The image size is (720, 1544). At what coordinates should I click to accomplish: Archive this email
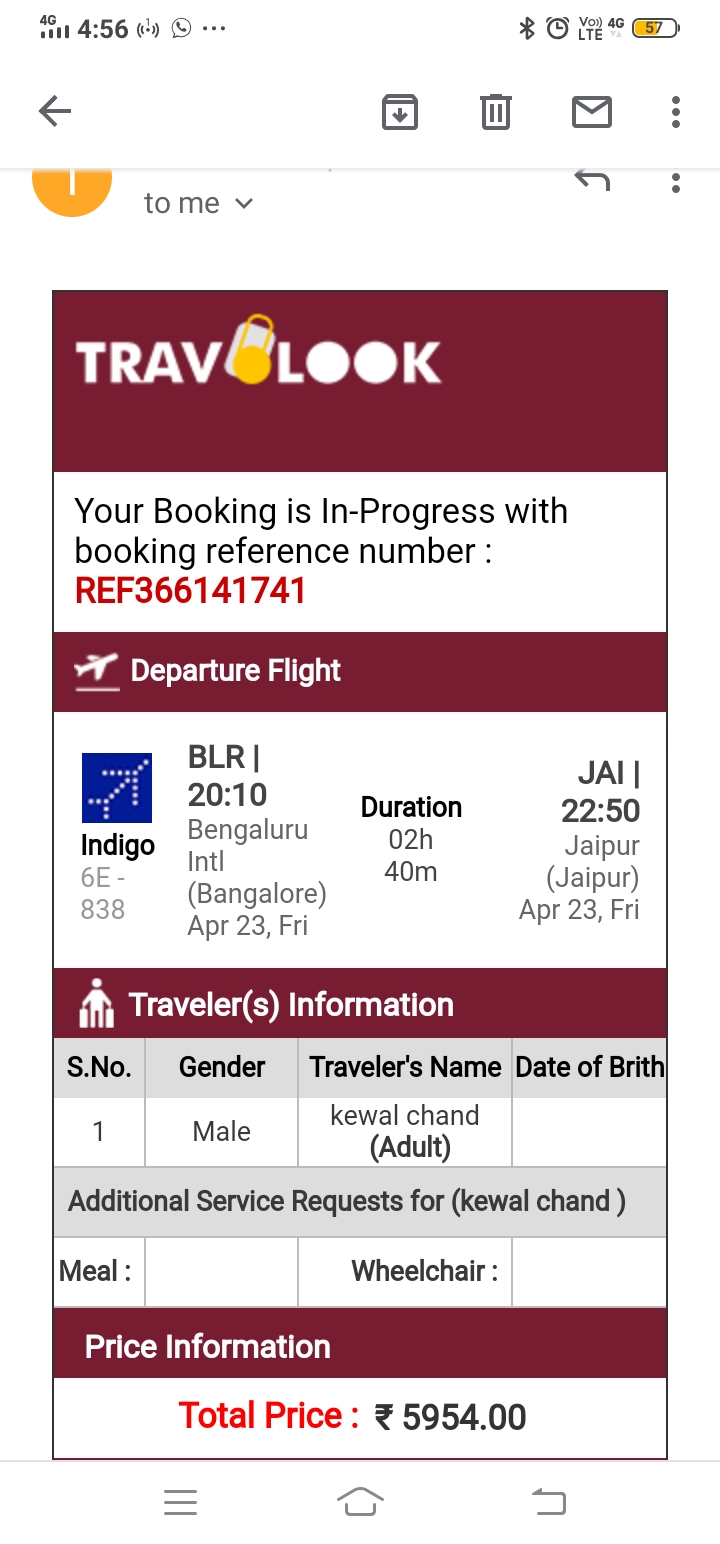point(400,112)
